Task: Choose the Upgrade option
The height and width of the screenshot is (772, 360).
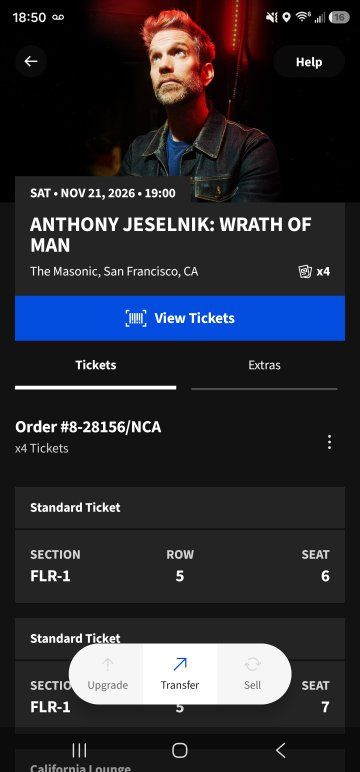Action: [107, 674]
